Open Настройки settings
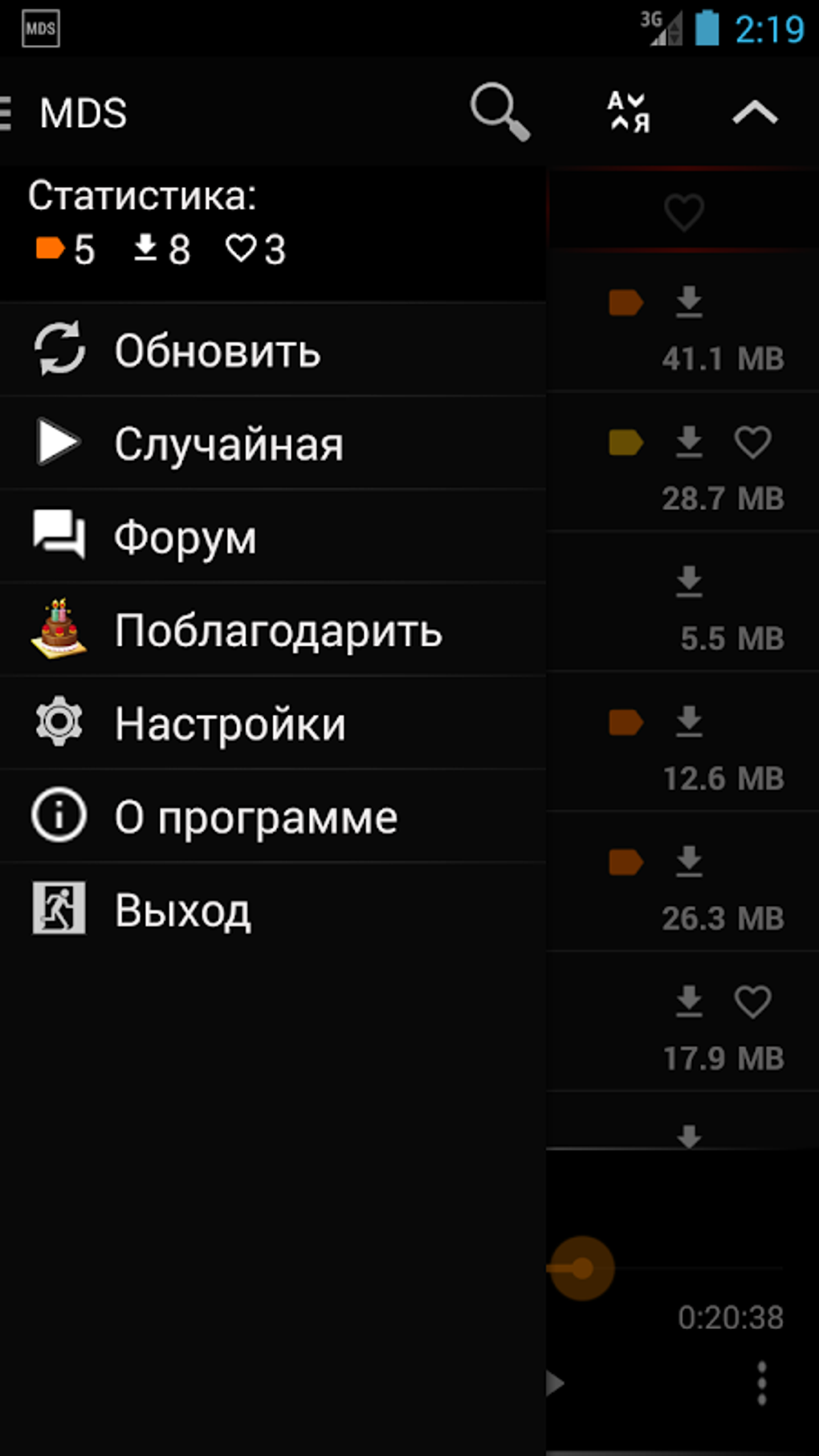Screen dimensions: 819x1456 point(273,724)
